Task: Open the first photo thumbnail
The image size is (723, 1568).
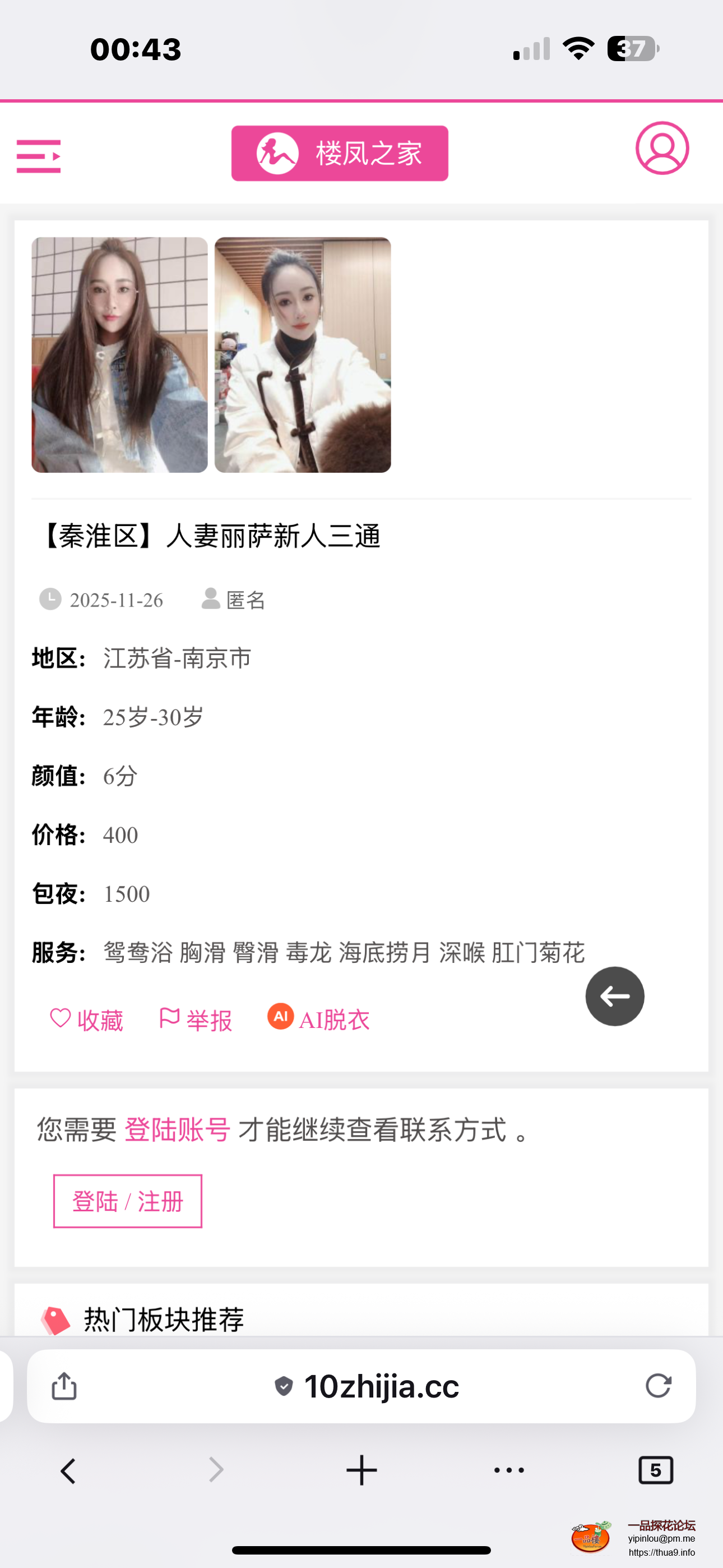Action: point(119,355)
